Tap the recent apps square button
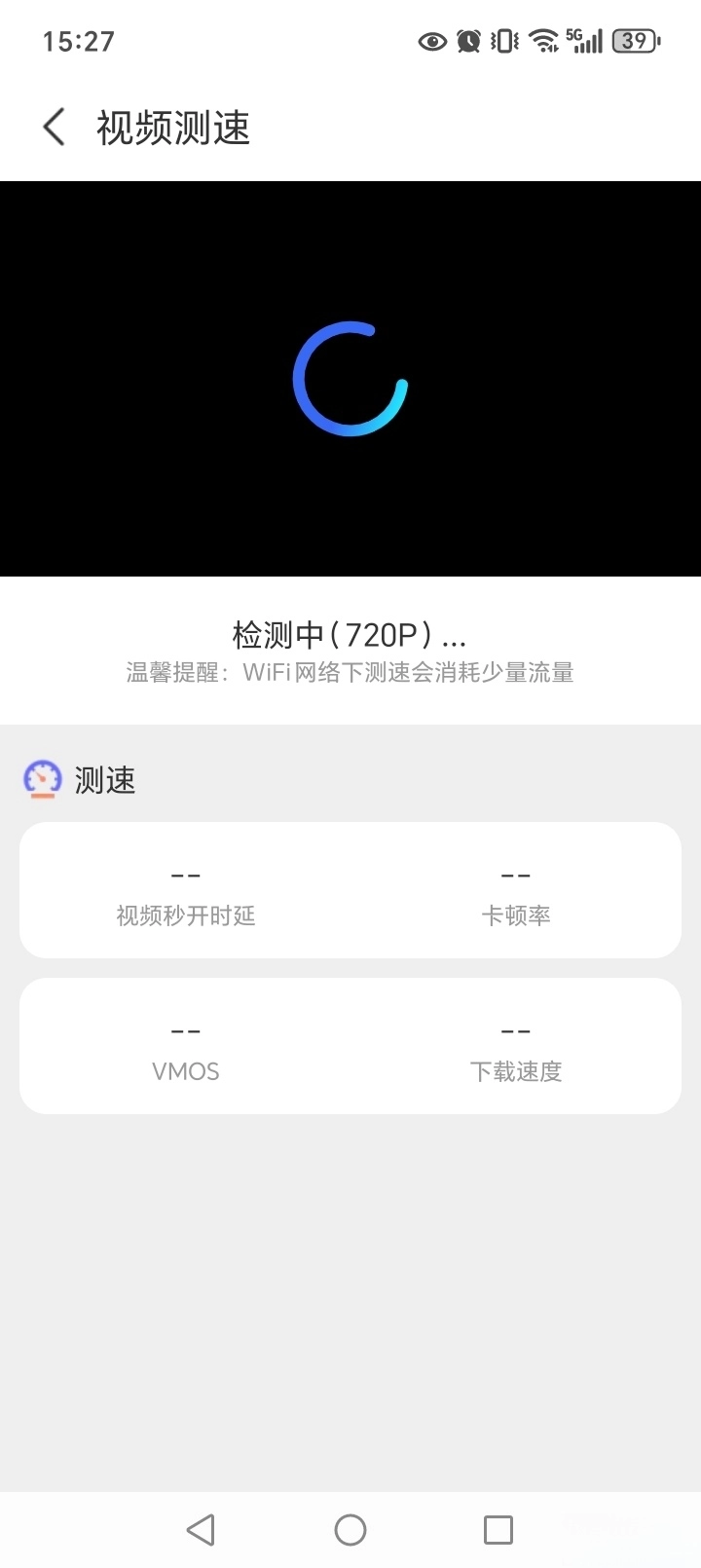Screen dimensions: 701x1568 tap(498, 1529)
